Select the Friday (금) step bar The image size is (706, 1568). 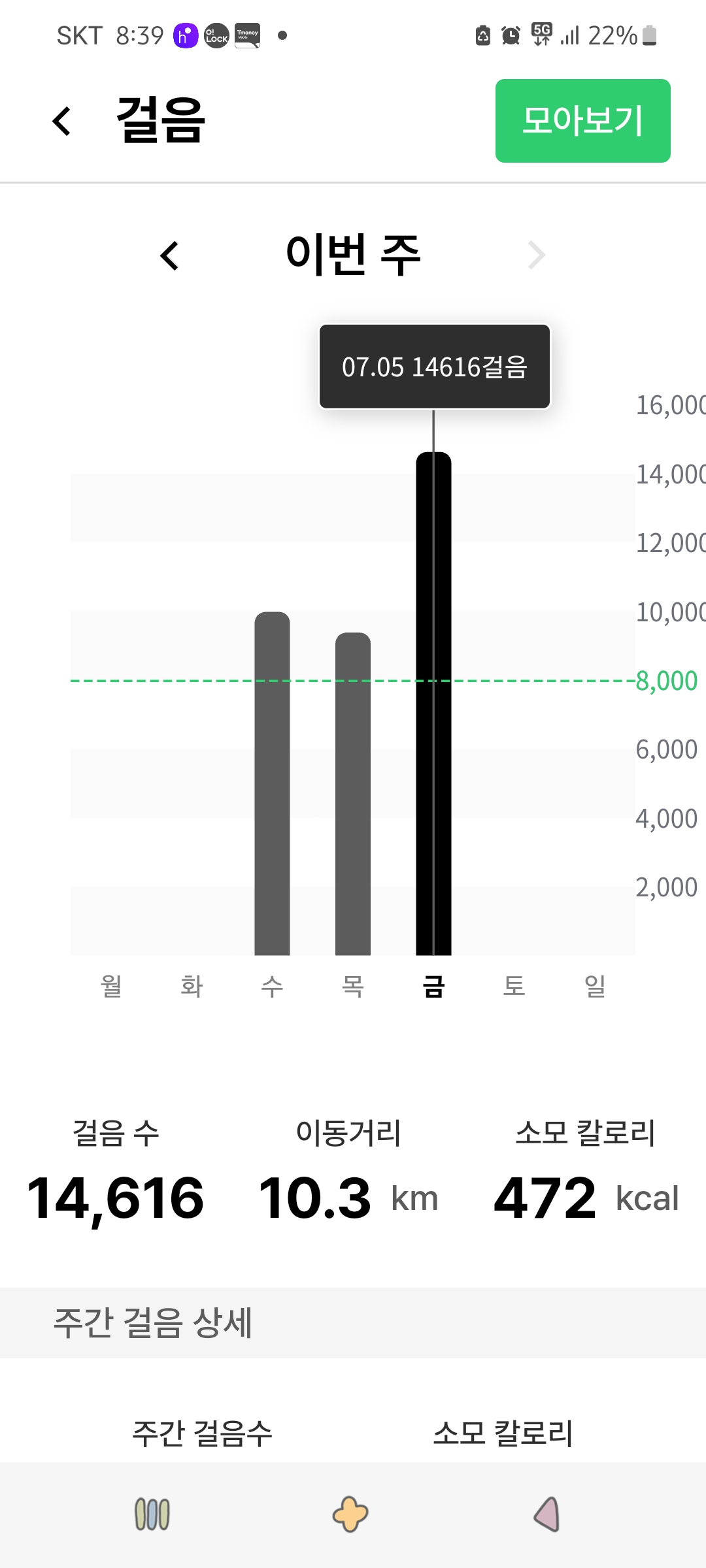pos(433,706)
